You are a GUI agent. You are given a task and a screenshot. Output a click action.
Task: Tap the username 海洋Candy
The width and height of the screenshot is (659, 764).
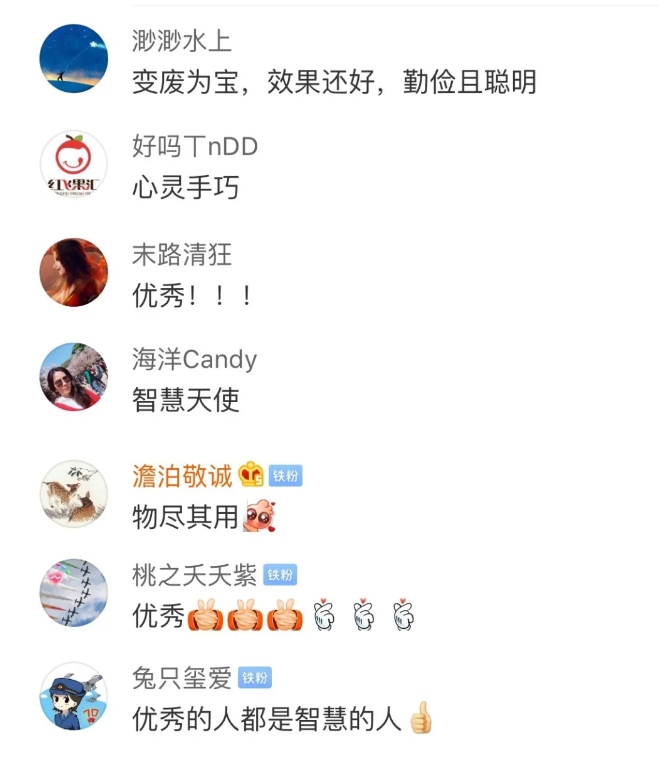coord(194,359)
